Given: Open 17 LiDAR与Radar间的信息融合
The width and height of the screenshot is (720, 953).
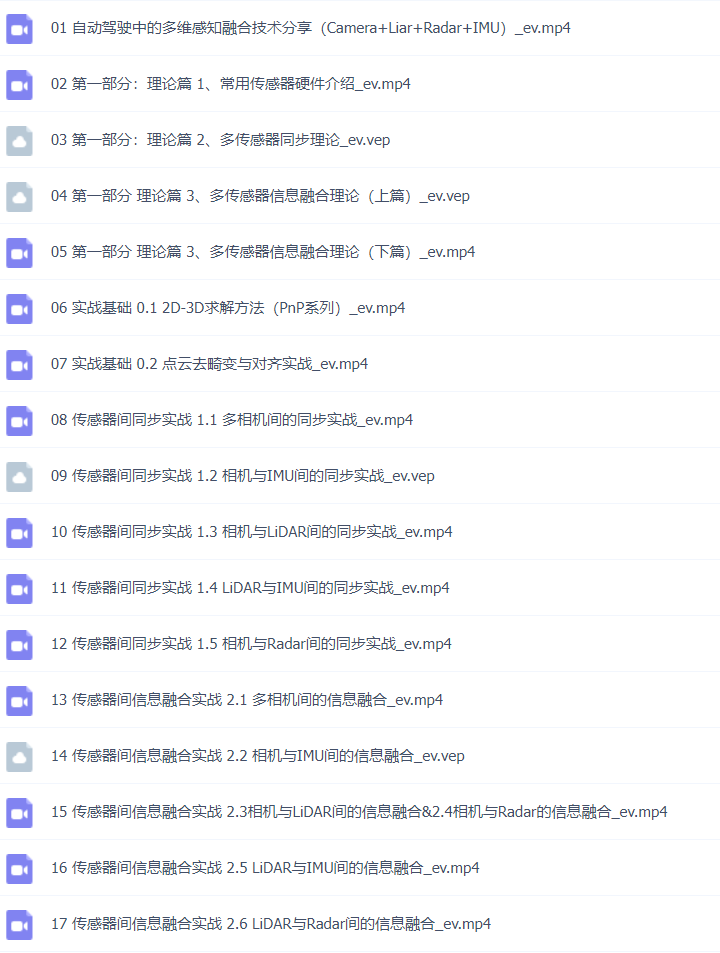Looking at the screenshot, I should point(271,924).
